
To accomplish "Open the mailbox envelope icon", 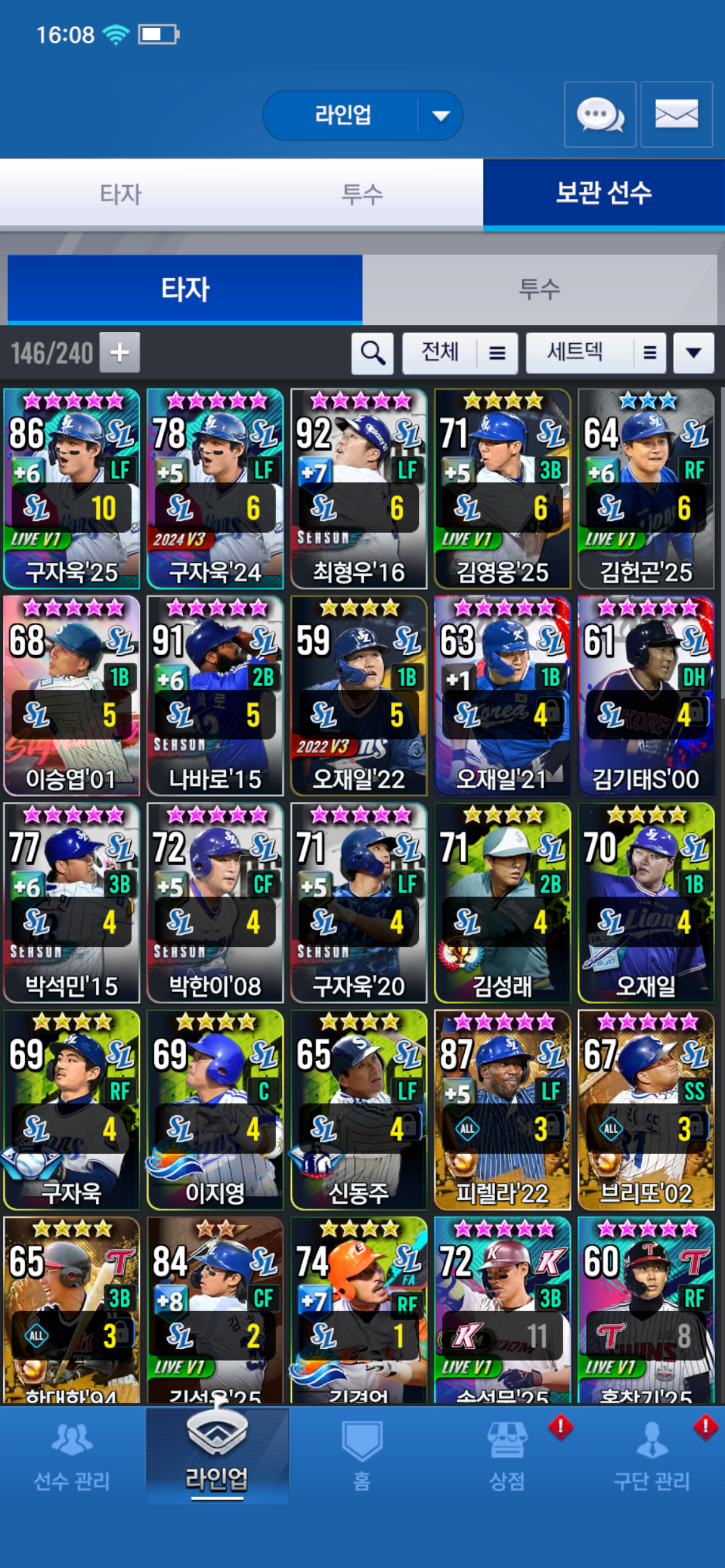I will pos(676,115).
